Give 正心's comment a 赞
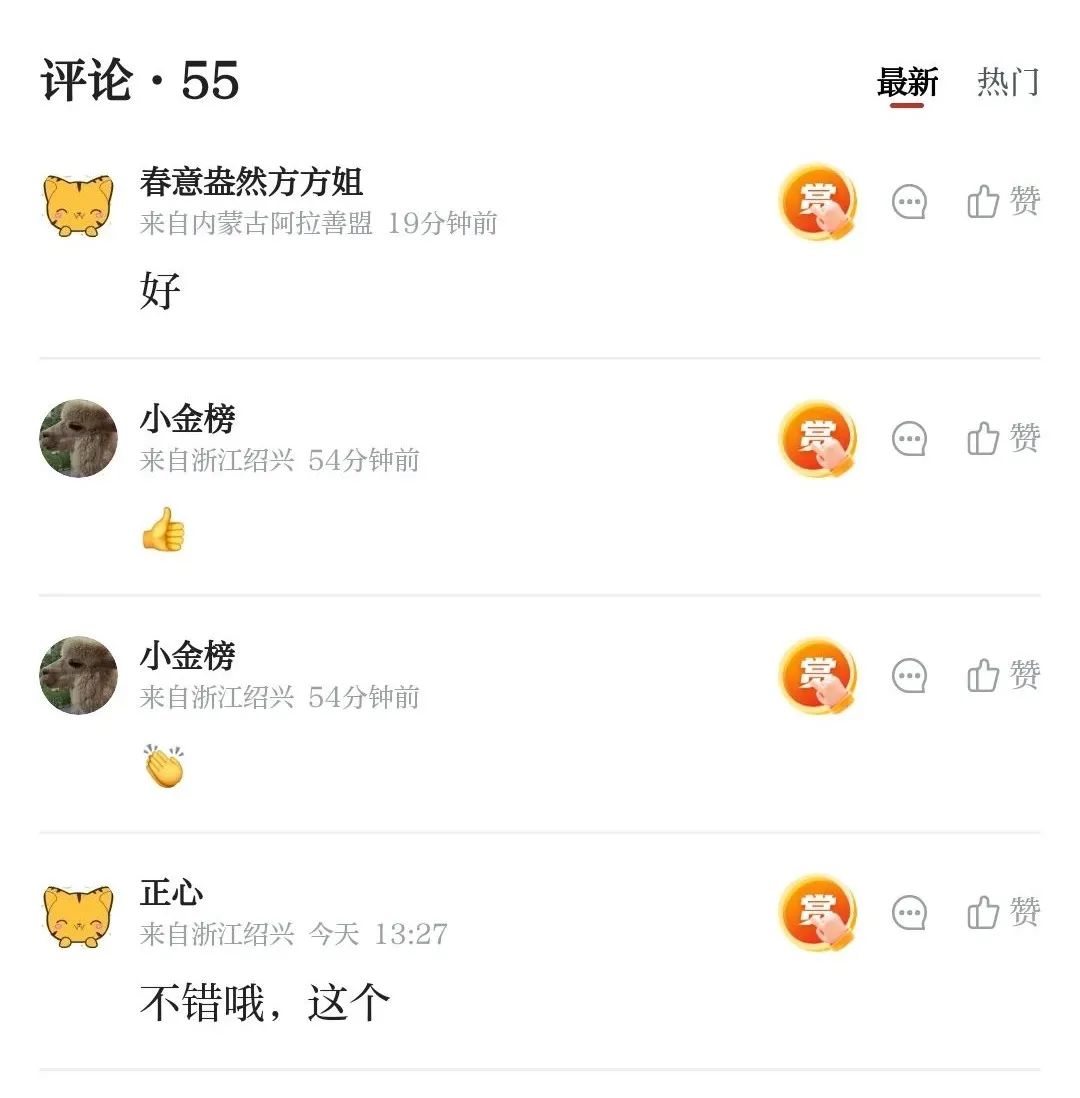This screenshot has width=1080, height=1098. (x=1004, y=913)
